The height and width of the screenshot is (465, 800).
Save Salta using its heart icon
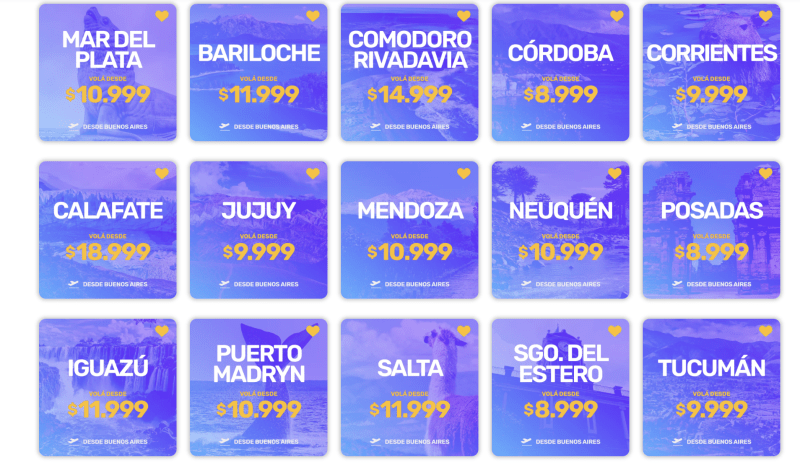(x=463, y=331)
